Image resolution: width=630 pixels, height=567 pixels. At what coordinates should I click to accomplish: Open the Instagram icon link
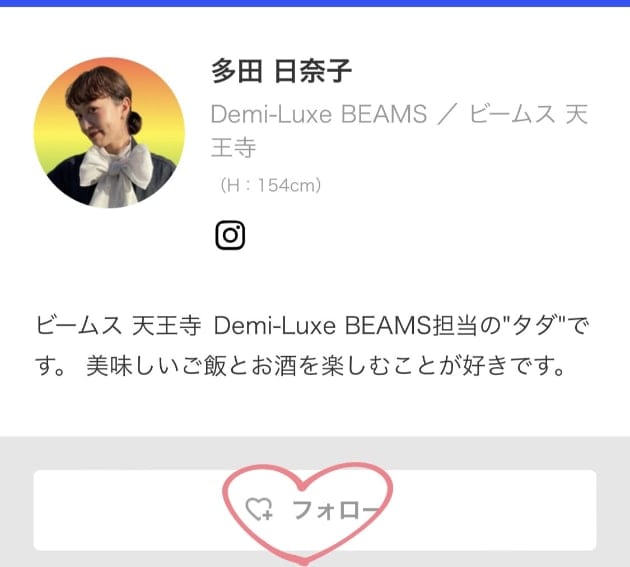click(x=230, y=235)
